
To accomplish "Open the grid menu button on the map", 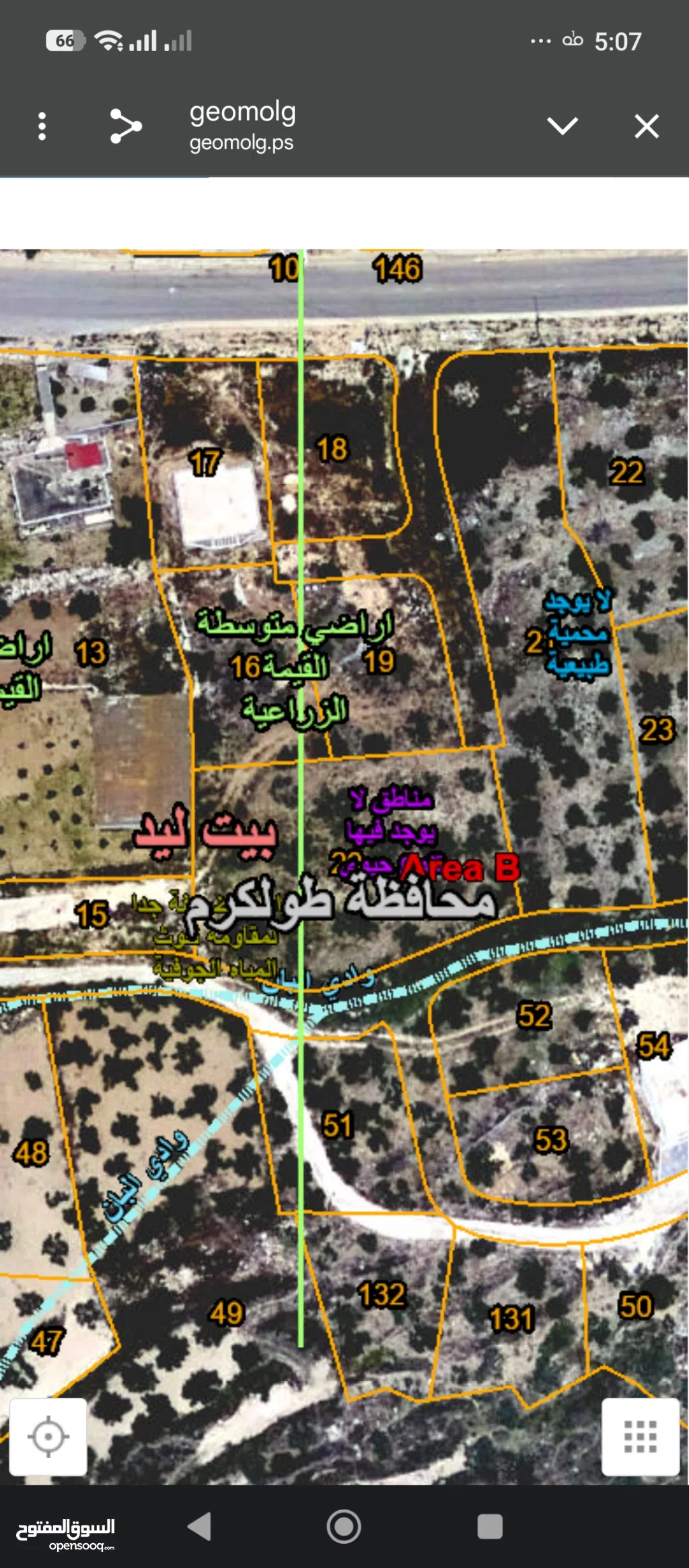I will pyautogui.click(x=640, y=1437).
